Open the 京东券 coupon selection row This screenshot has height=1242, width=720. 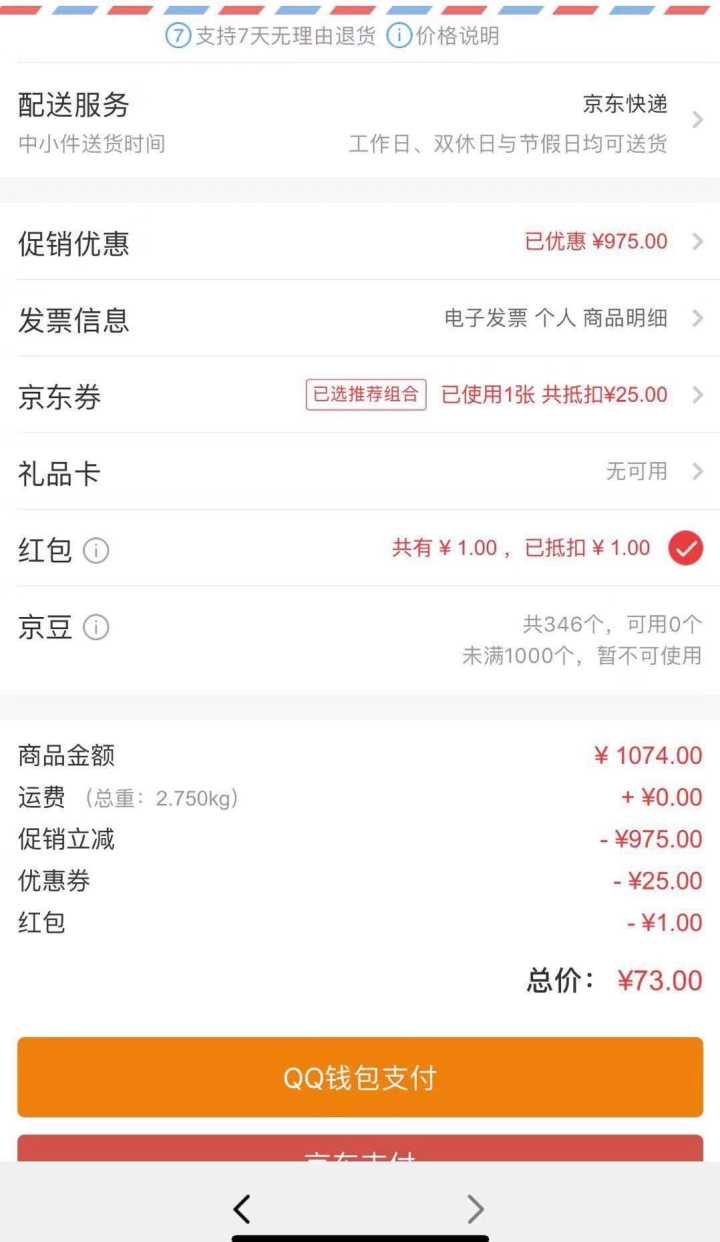[360, 395]
